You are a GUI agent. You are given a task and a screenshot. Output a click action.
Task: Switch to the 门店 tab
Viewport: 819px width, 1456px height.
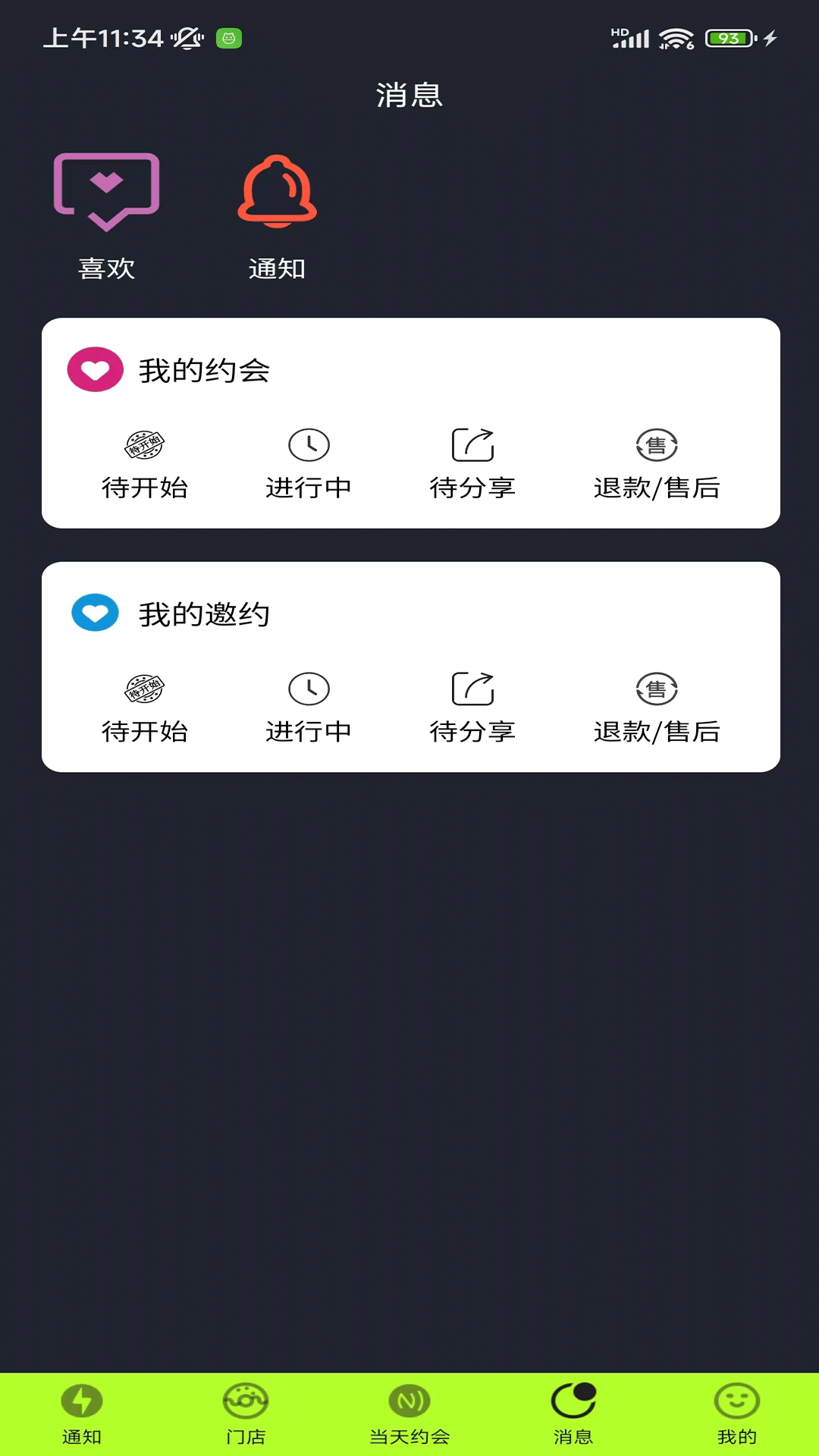[x=246, y=1414]
